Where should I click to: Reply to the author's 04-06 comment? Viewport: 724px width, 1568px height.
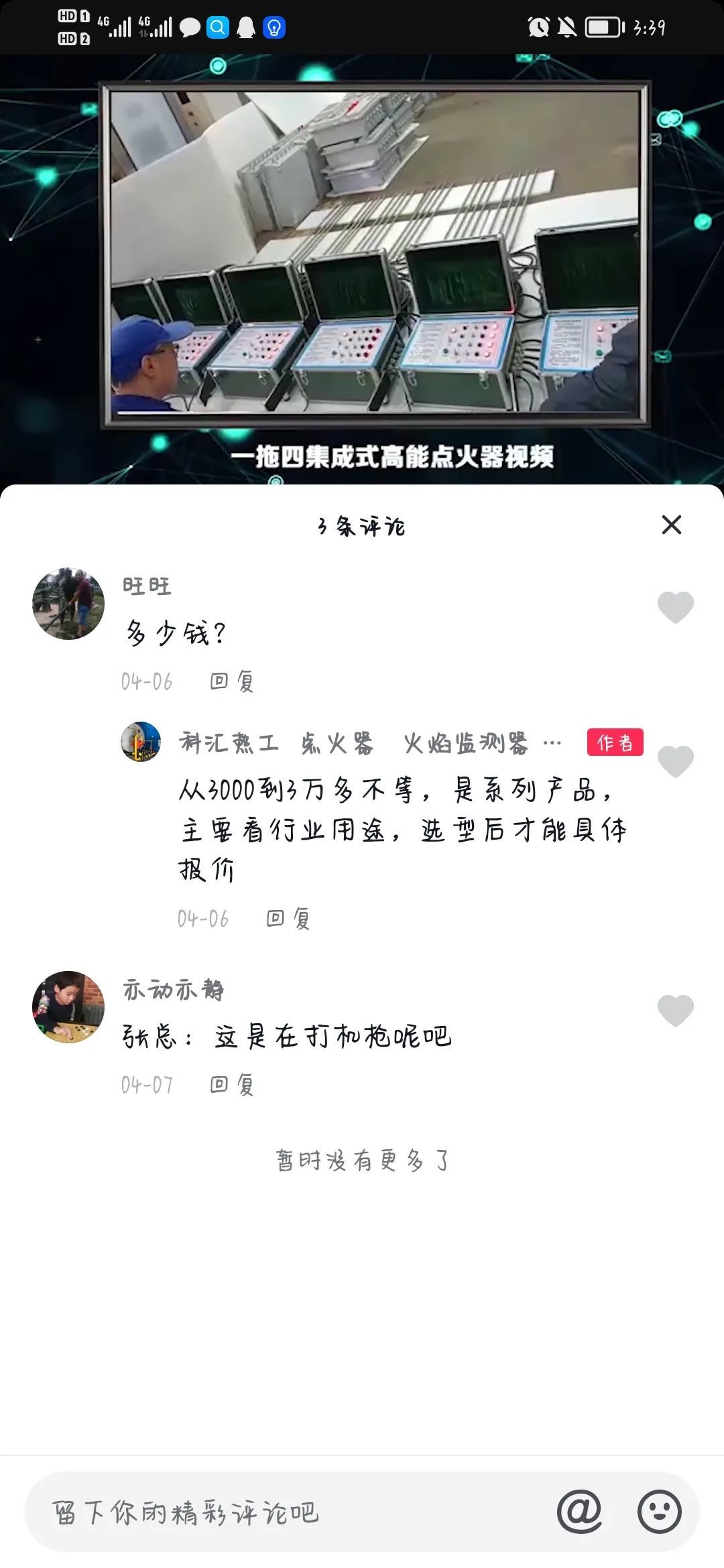[x=288, y=919]
